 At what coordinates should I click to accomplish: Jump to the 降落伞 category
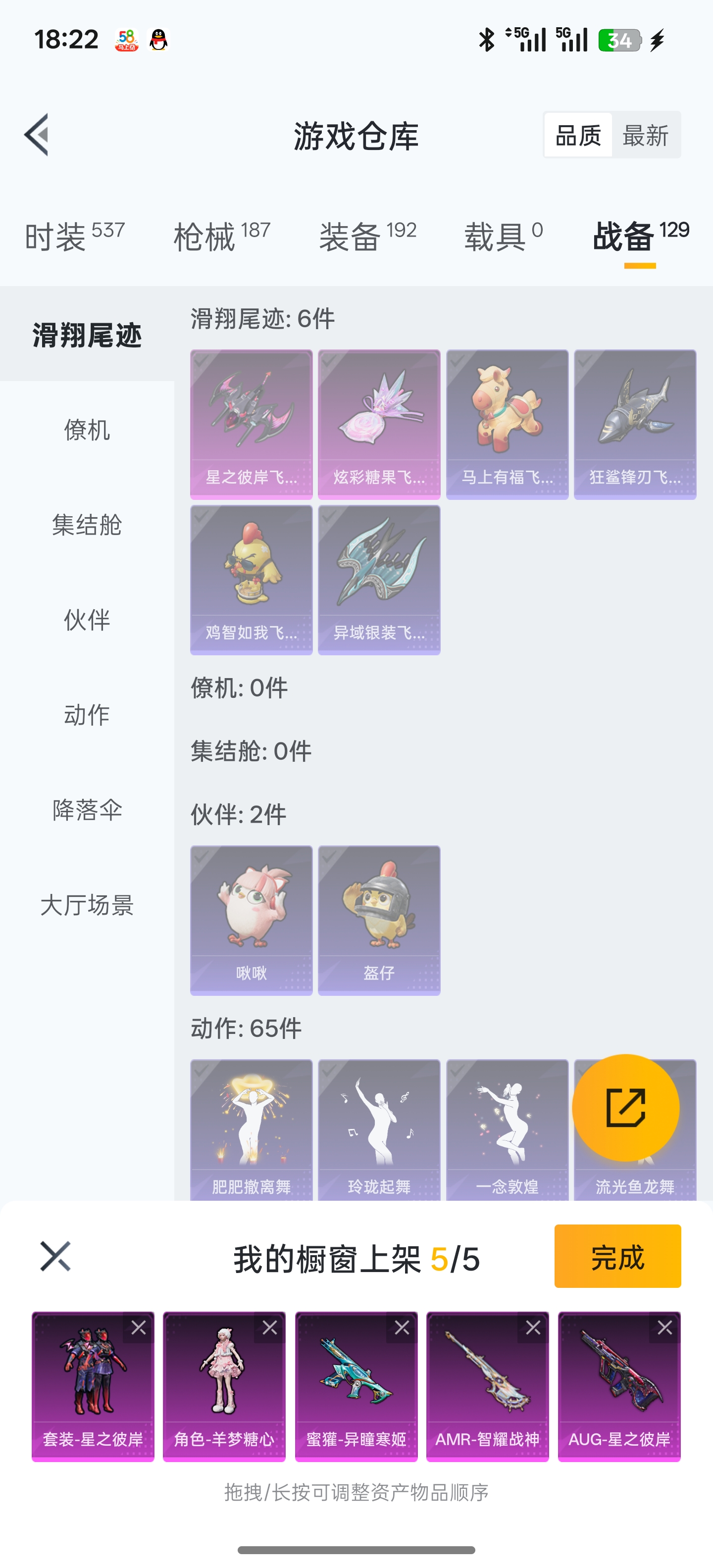pos(87,810)
